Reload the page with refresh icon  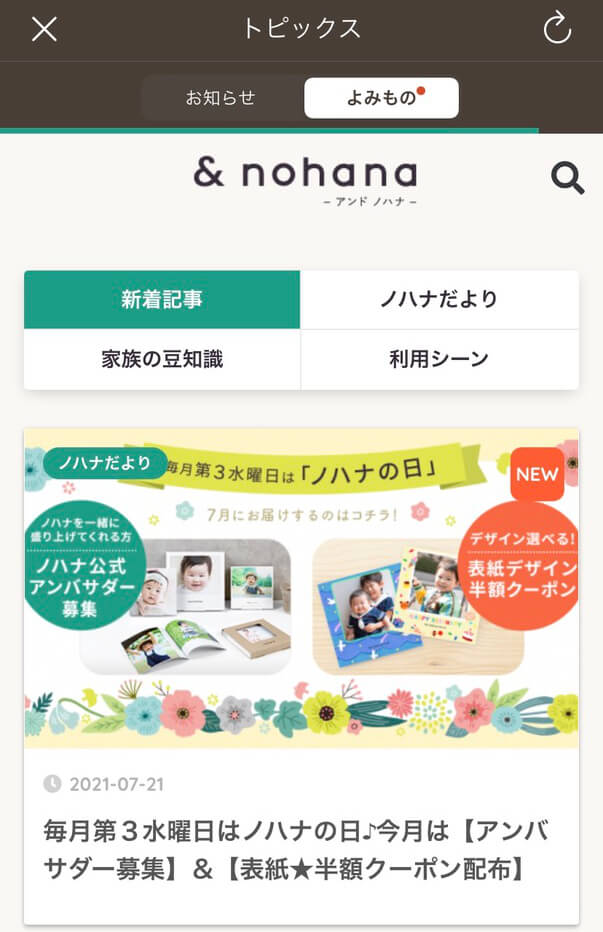coord(556,29)
